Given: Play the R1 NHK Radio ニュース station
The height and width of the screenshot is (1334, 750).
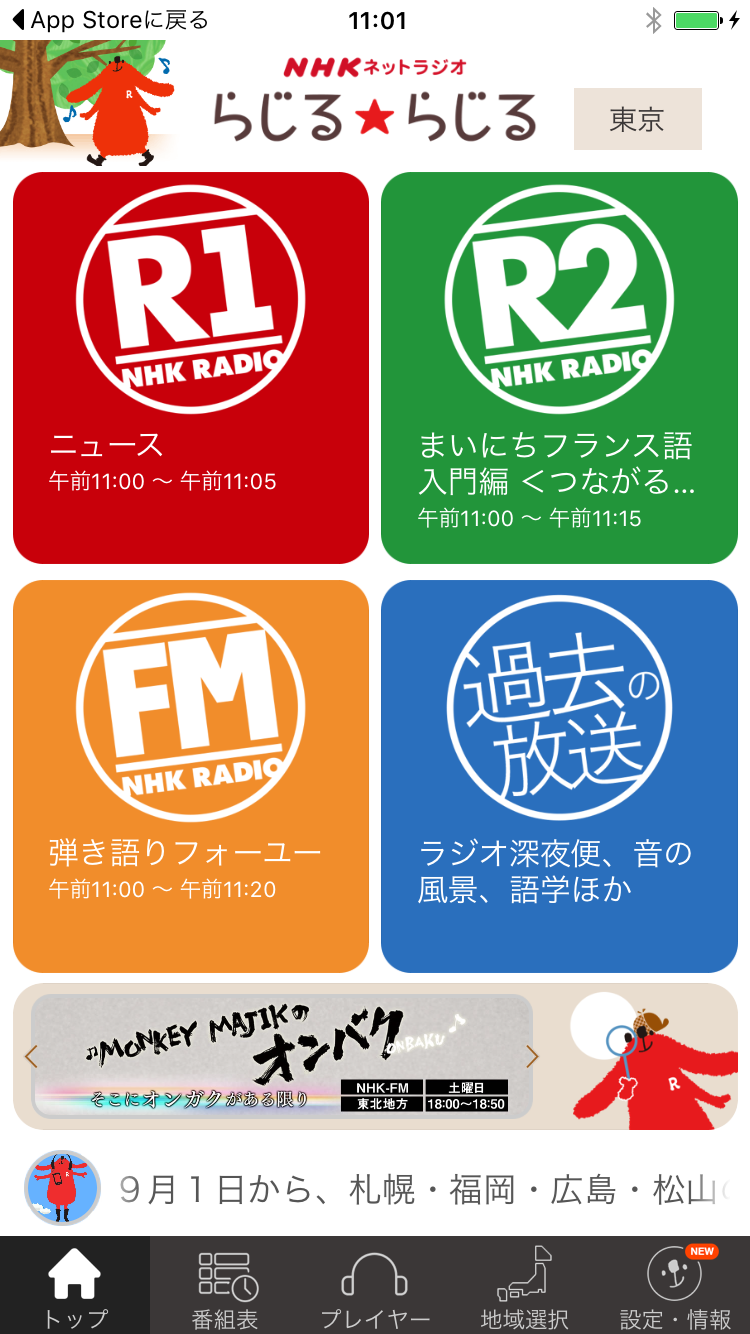Looking at the screenshot, I should pos(191,368).
